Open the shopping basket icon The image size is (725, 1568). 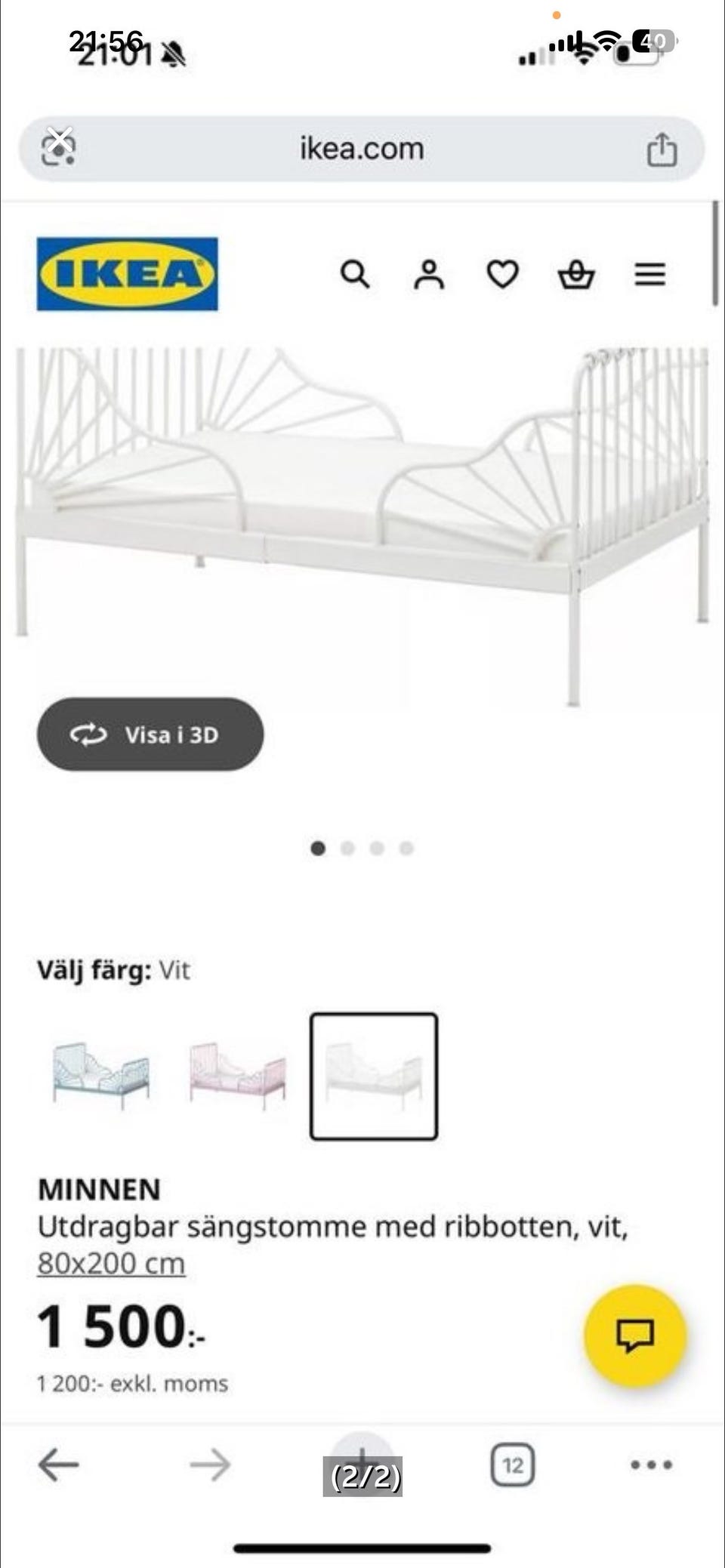(x=575, y=274)
